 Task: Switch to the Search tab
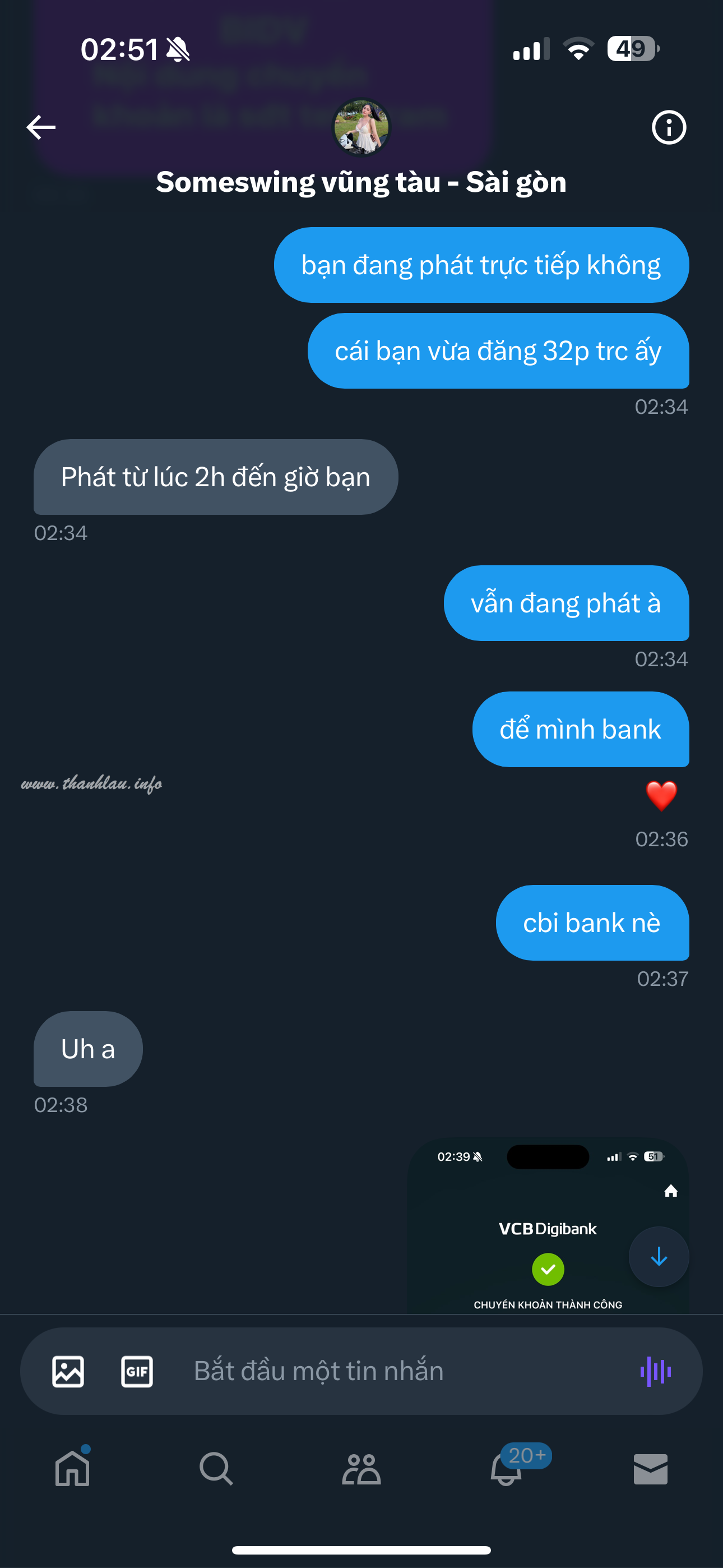217,1468
